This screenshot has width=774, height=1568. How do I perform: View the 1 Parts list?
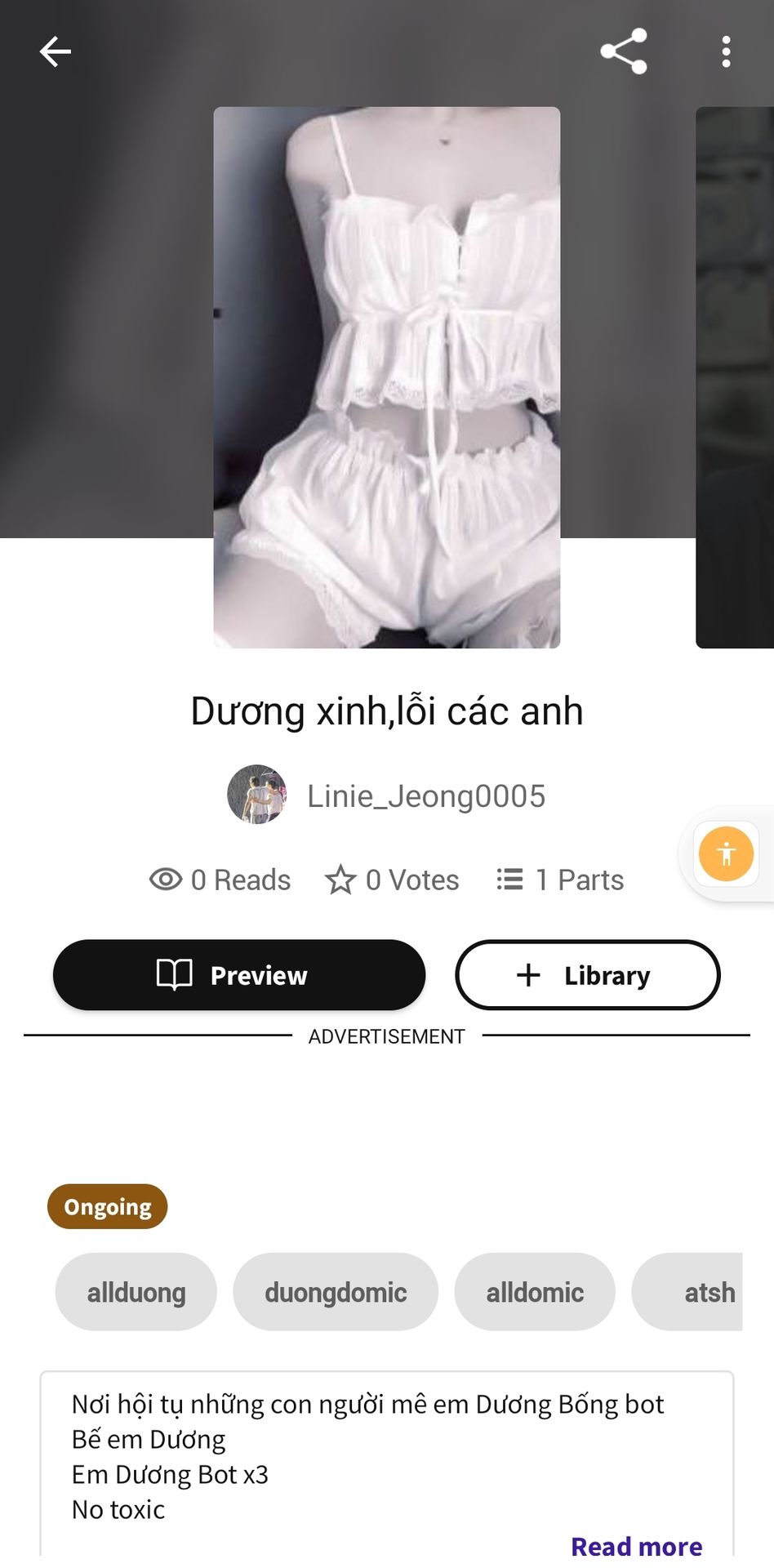pyautogui.click(x=560, y=880)
